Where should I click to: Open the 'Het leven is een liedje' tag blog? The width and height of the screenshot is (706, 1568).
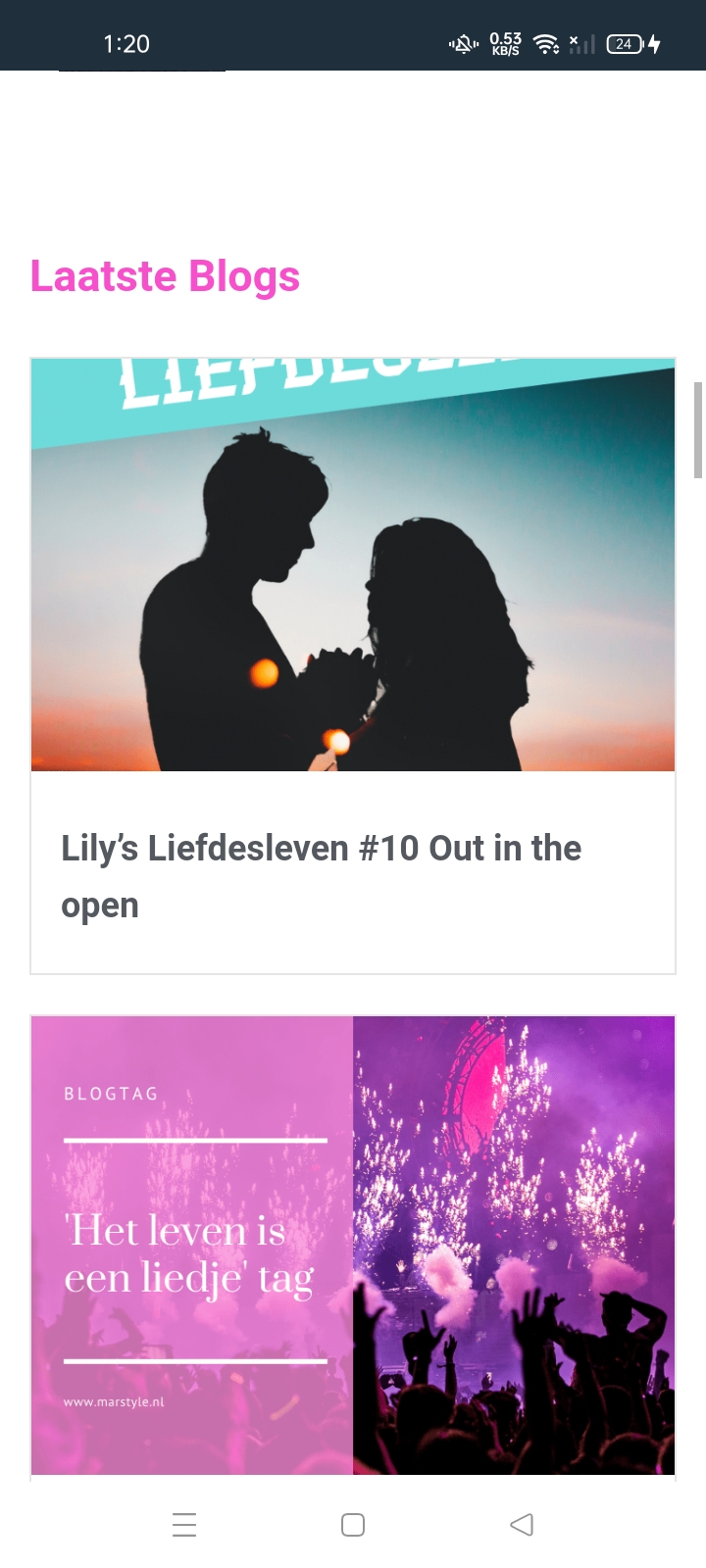tap(353, 1245)
